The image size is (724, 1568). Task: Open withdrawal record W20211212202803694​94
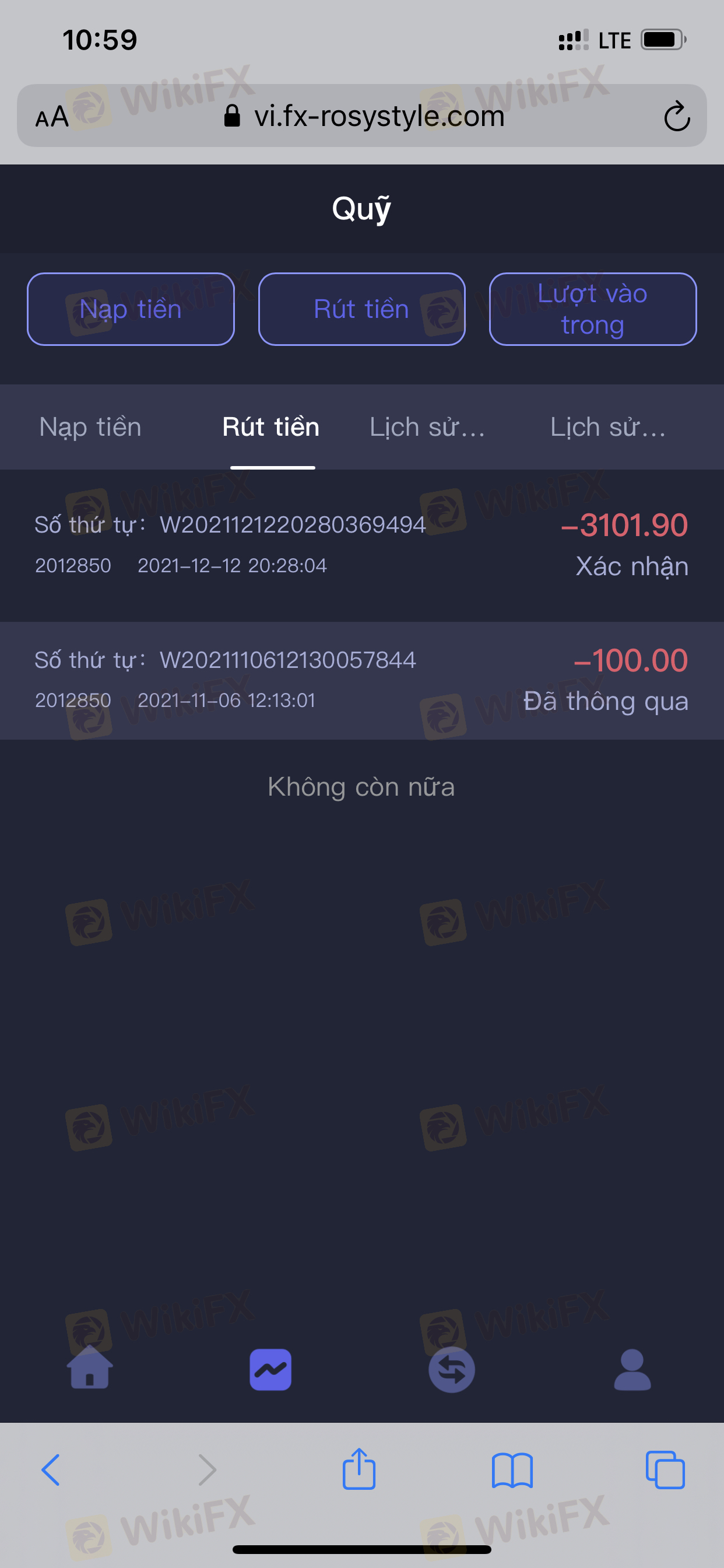click(362, 545)
